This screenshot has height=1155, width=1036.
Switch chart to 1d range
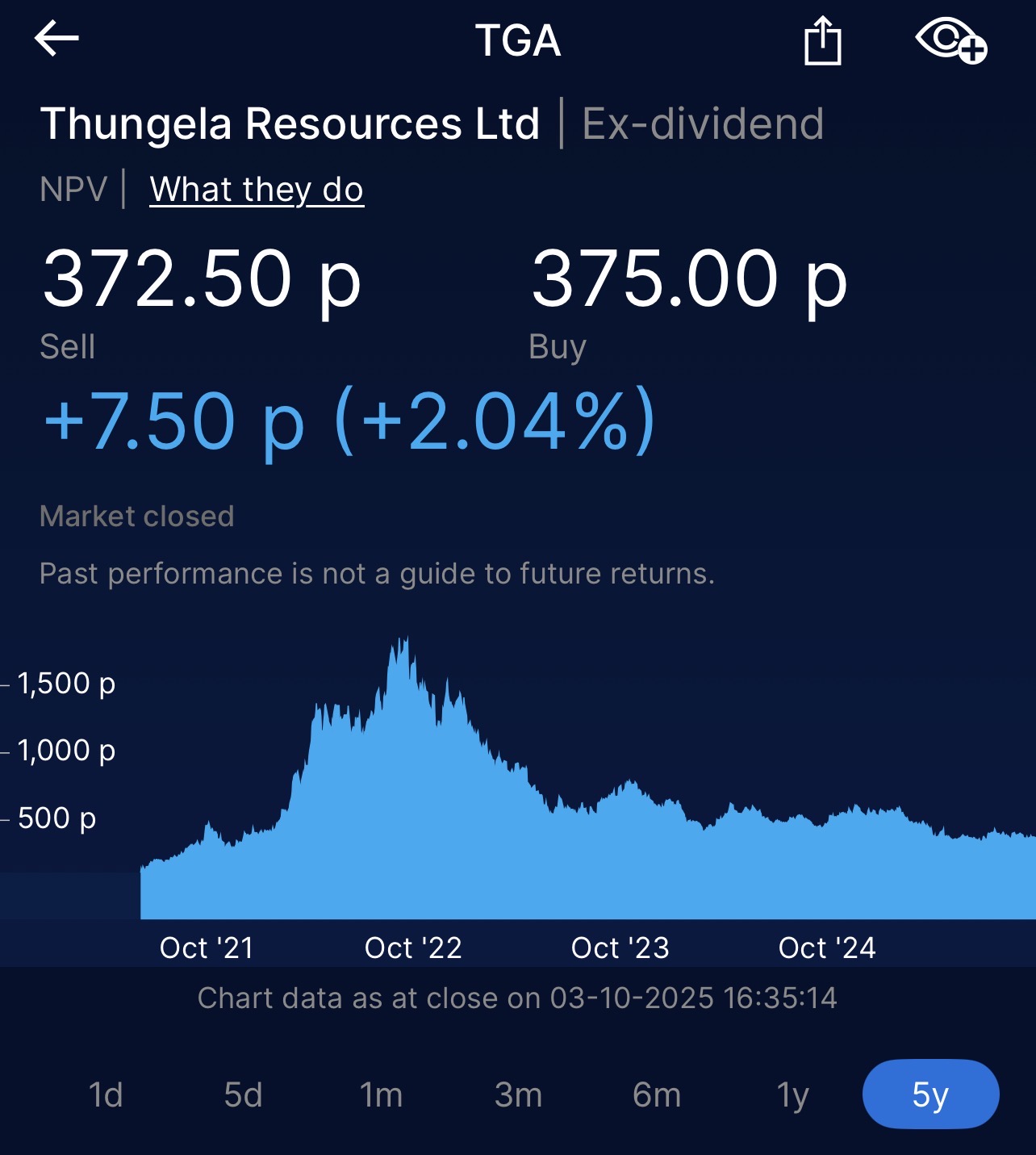pos(106,1095)
